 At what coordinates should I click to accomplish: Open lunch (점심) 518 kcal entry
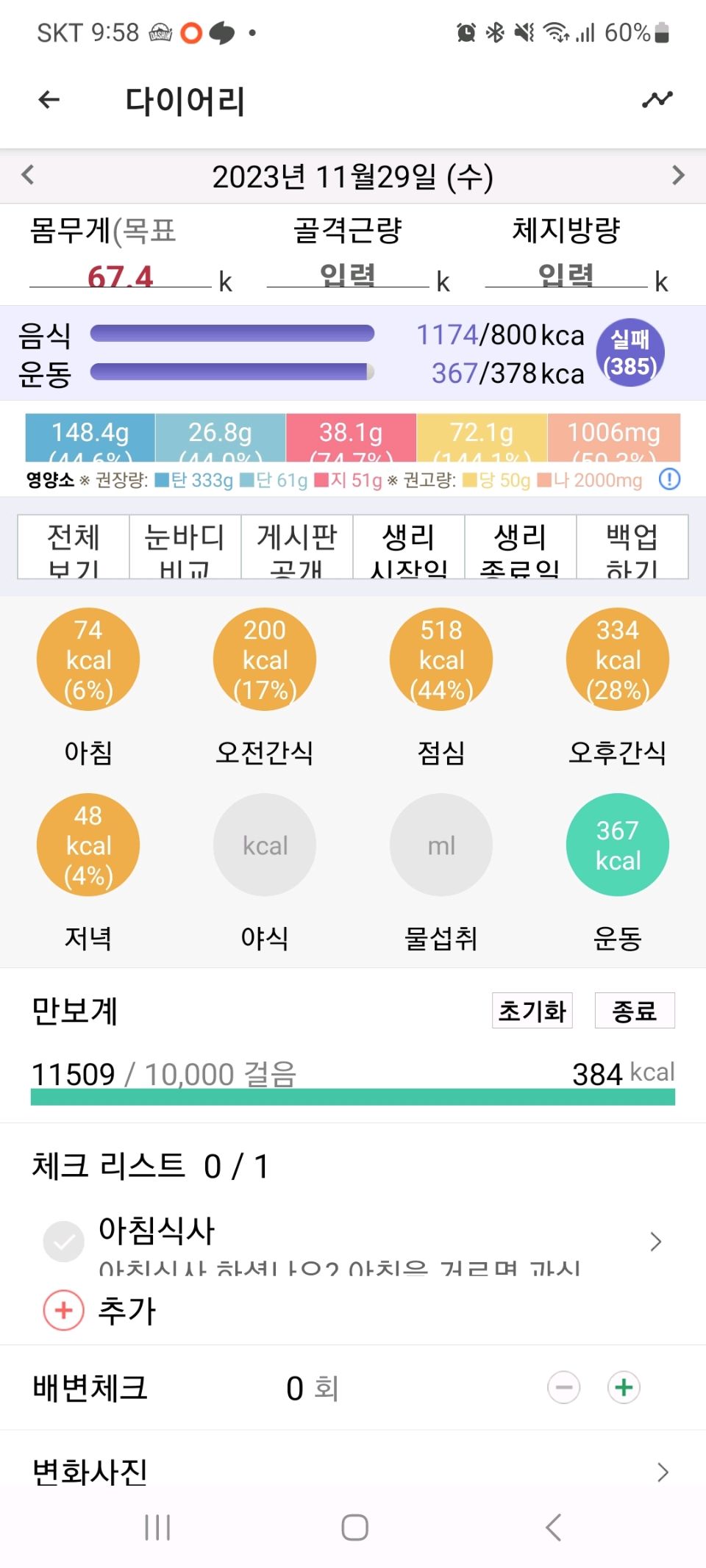[x=441, y=659]
